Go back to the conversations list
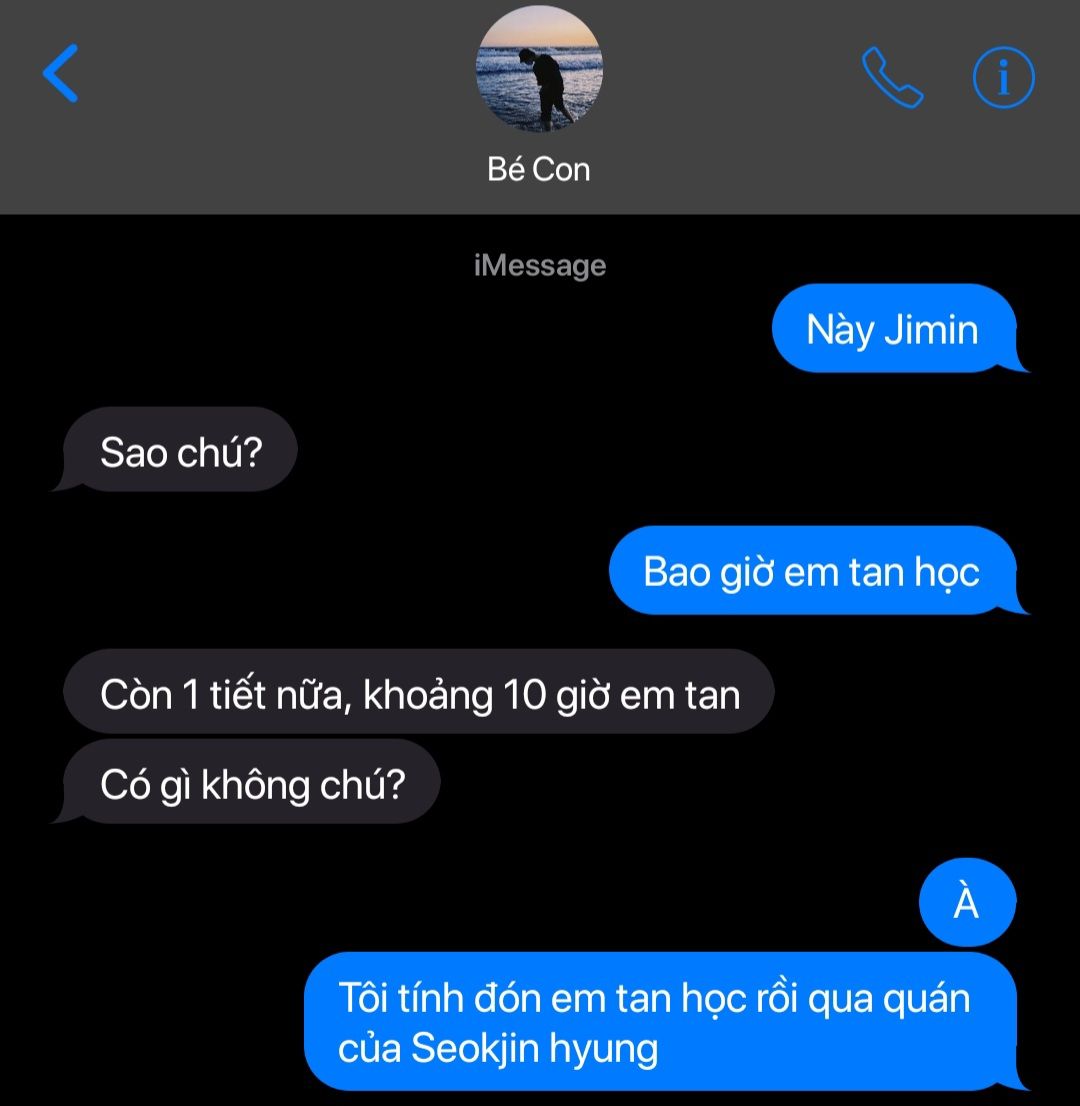1080x1106 pixels. click(x=61, y=73)
